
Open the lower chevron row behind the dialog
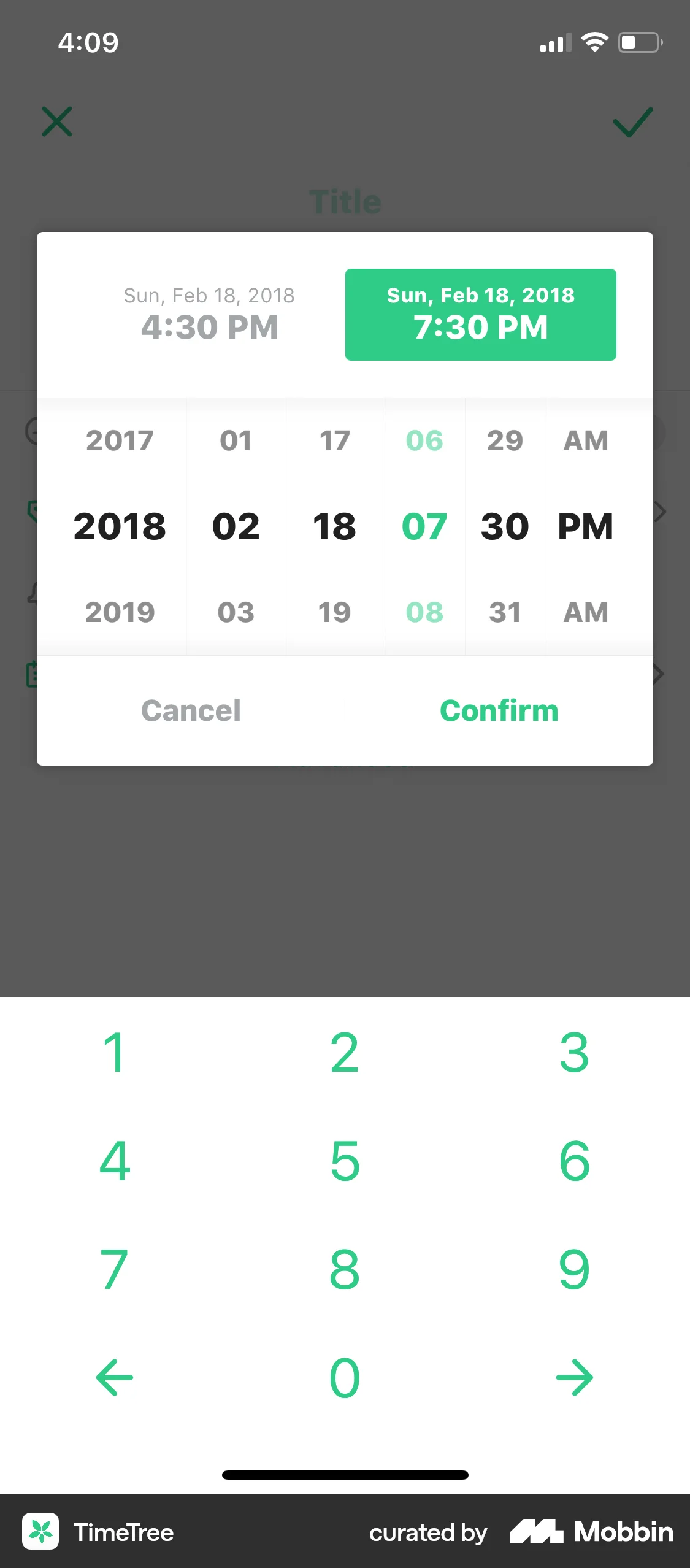point(659,673)
